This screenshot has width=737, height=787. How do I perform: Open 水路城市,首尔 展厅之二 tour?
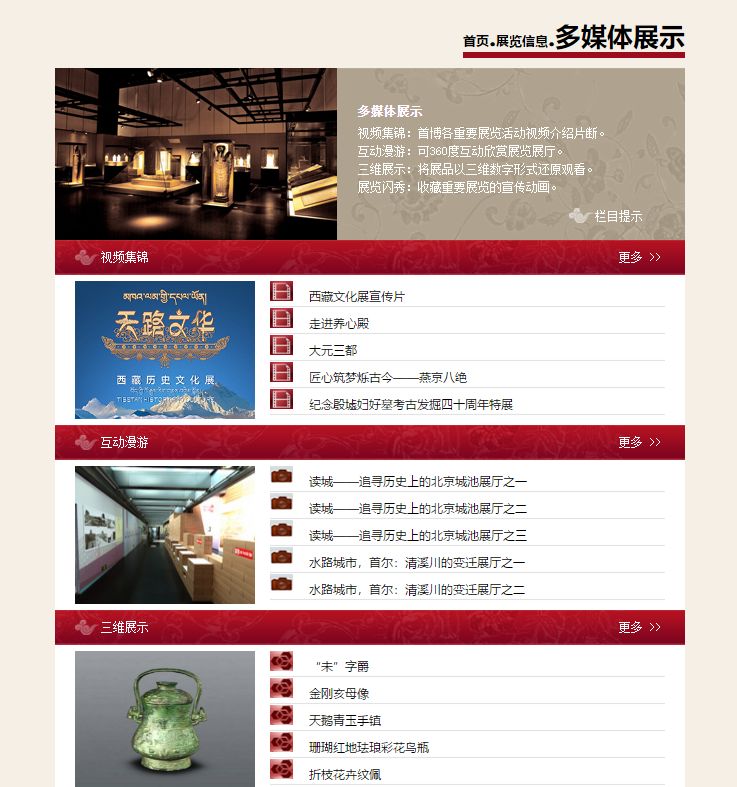[x=416, y=590]
